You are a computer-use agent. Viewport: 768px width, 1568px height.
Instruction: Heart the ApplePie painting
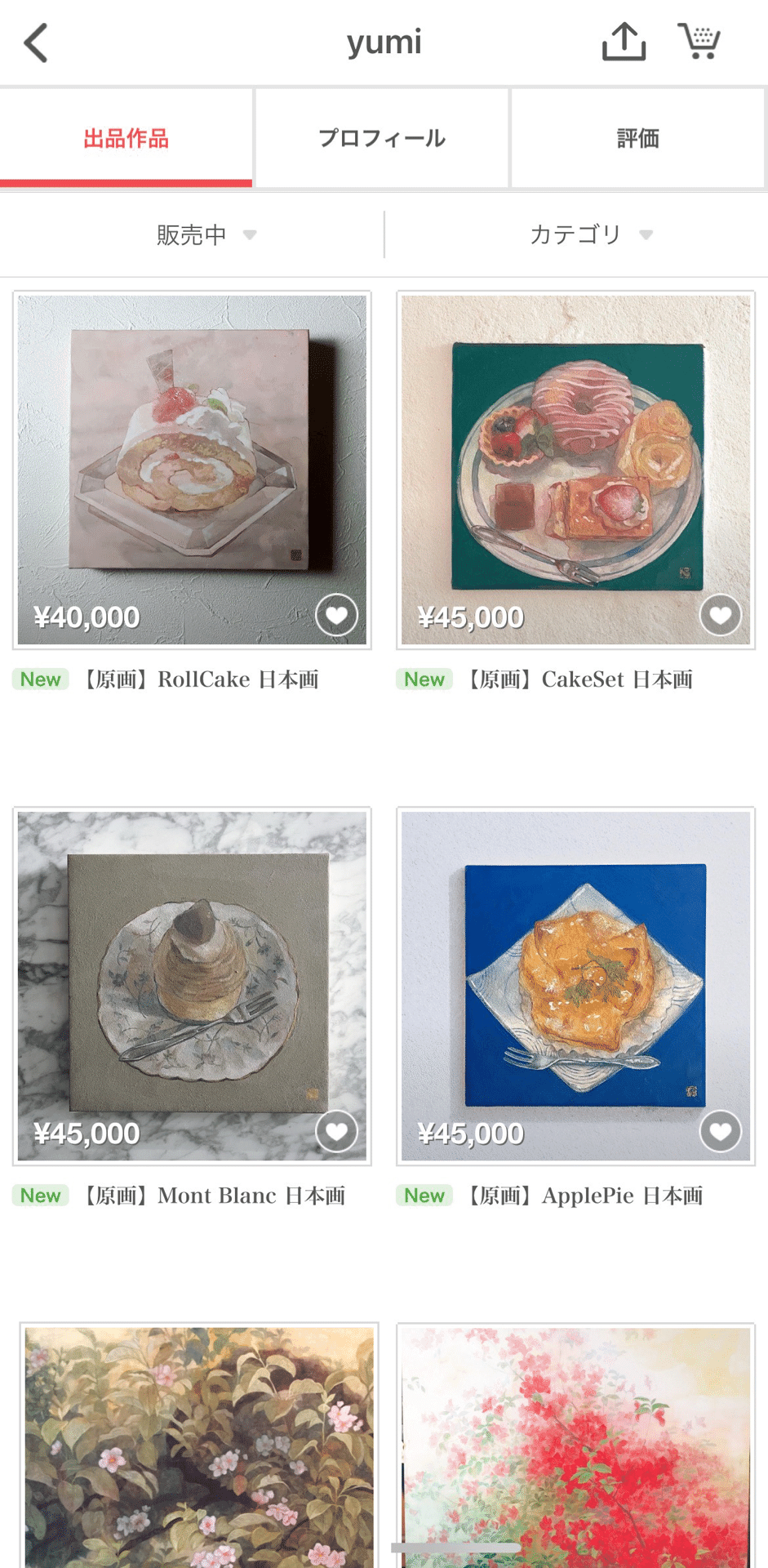pos(720,1131)
